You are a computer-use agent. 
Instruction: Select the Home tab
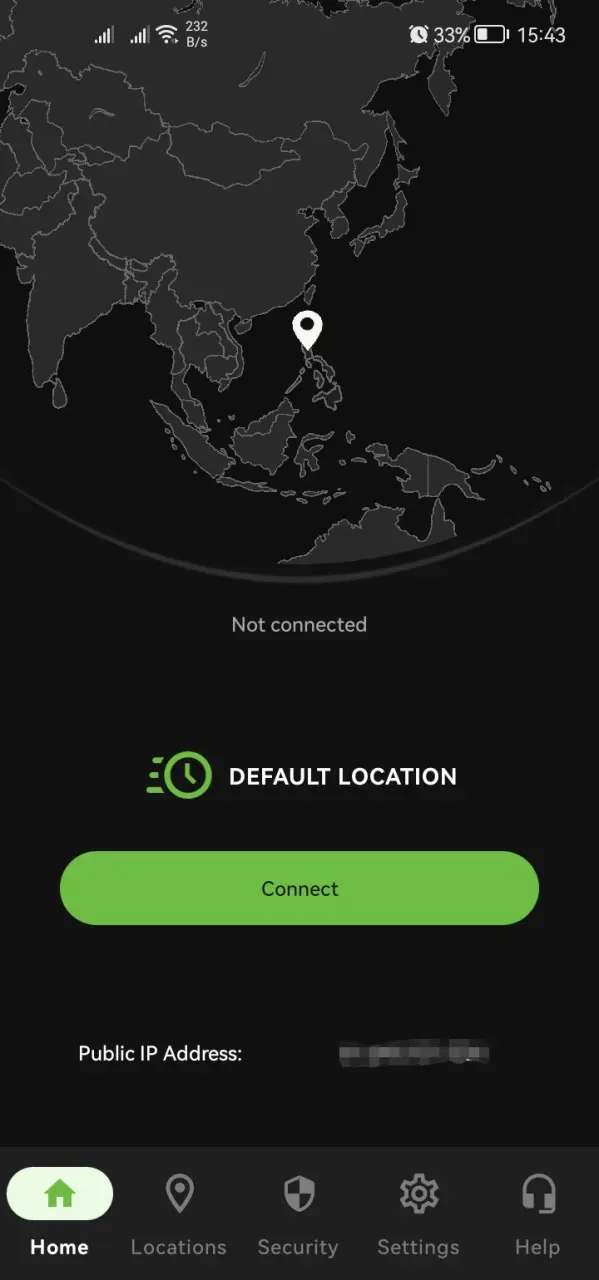click(x=59, y=1215)
